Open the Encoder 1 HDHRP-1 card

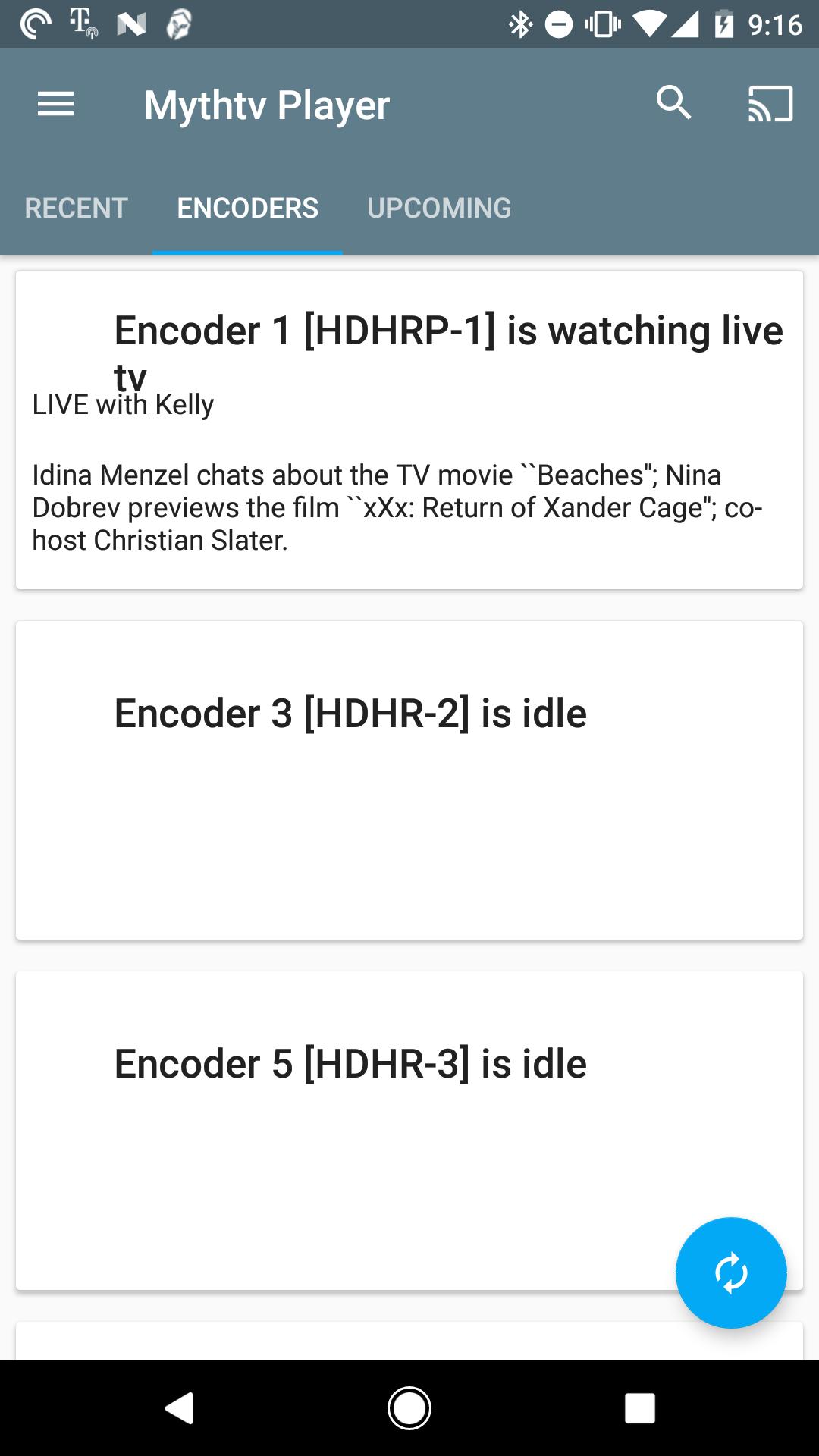pos(409,430)
